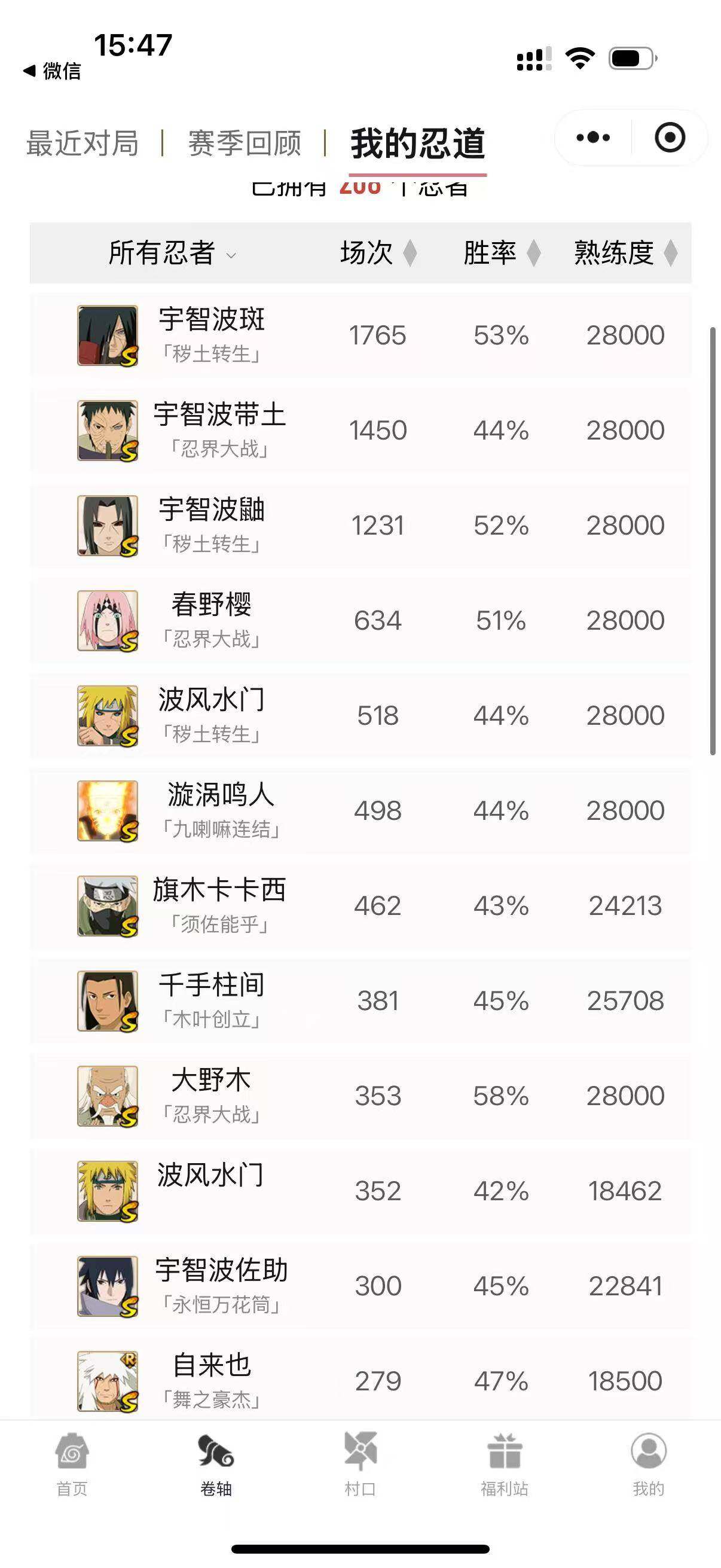Switch to the 最近对局 tab
The width and height of the screenshot is (721, 1568).
[x=82, y=144]
